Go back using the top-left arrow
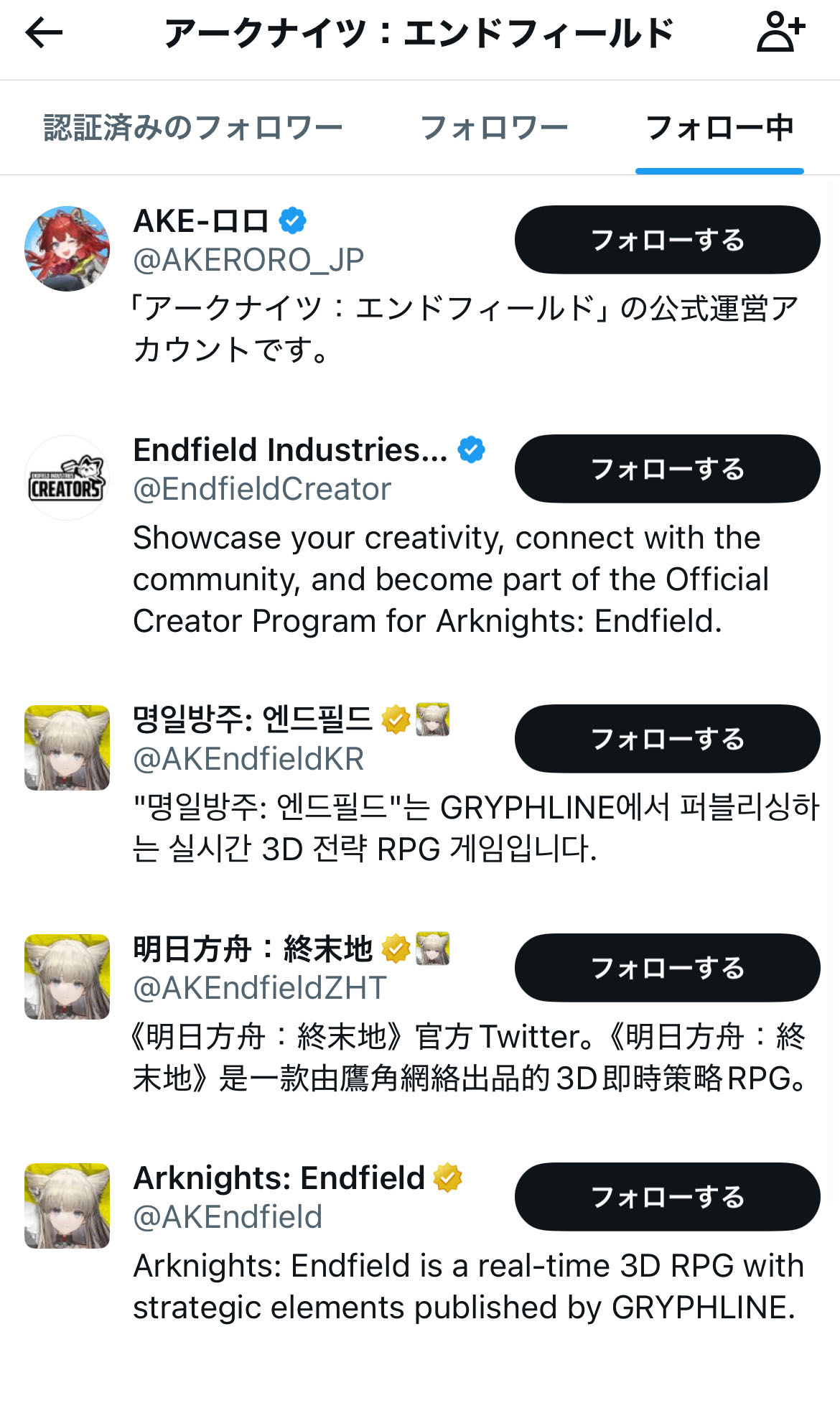 pos(45,33)
